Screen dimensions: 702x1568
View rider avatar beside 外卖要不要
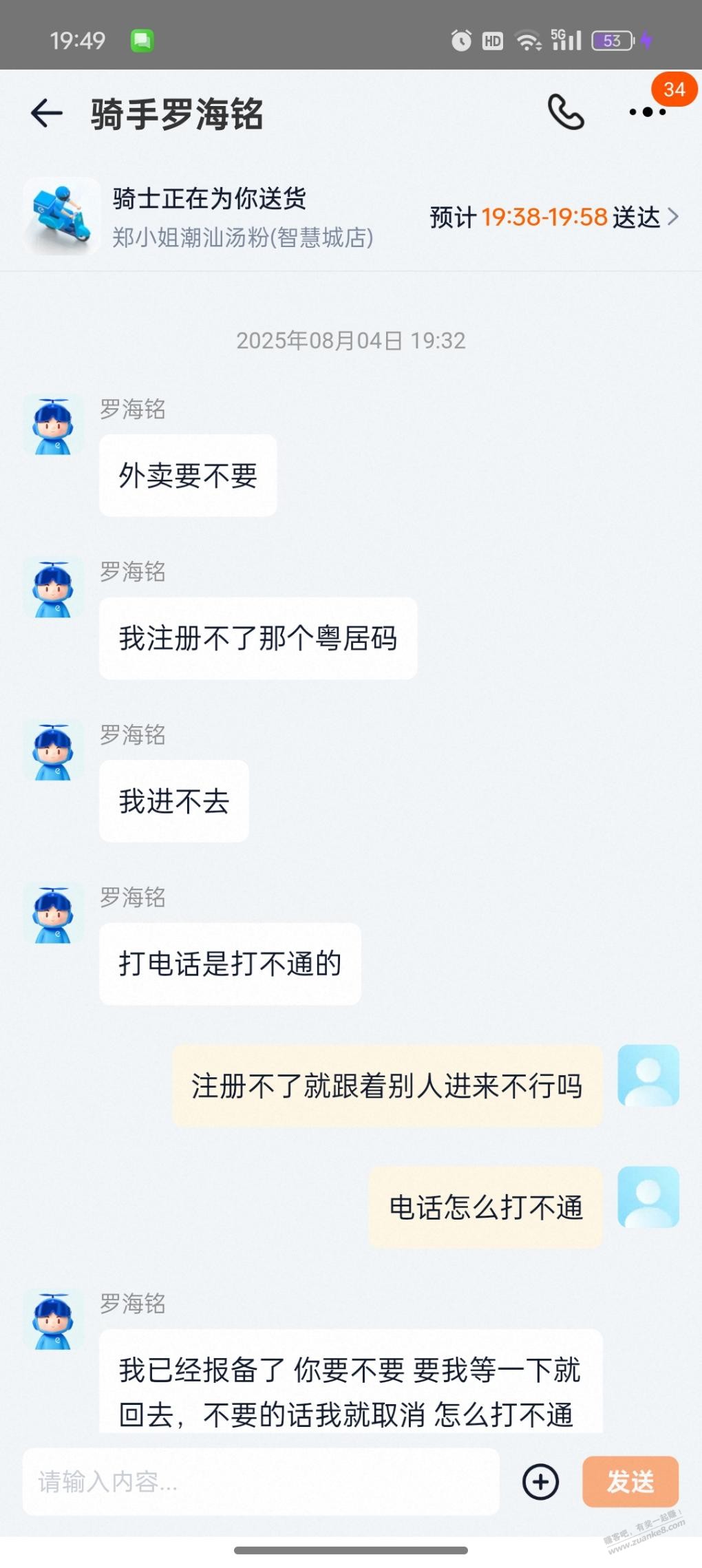[54, 426]
